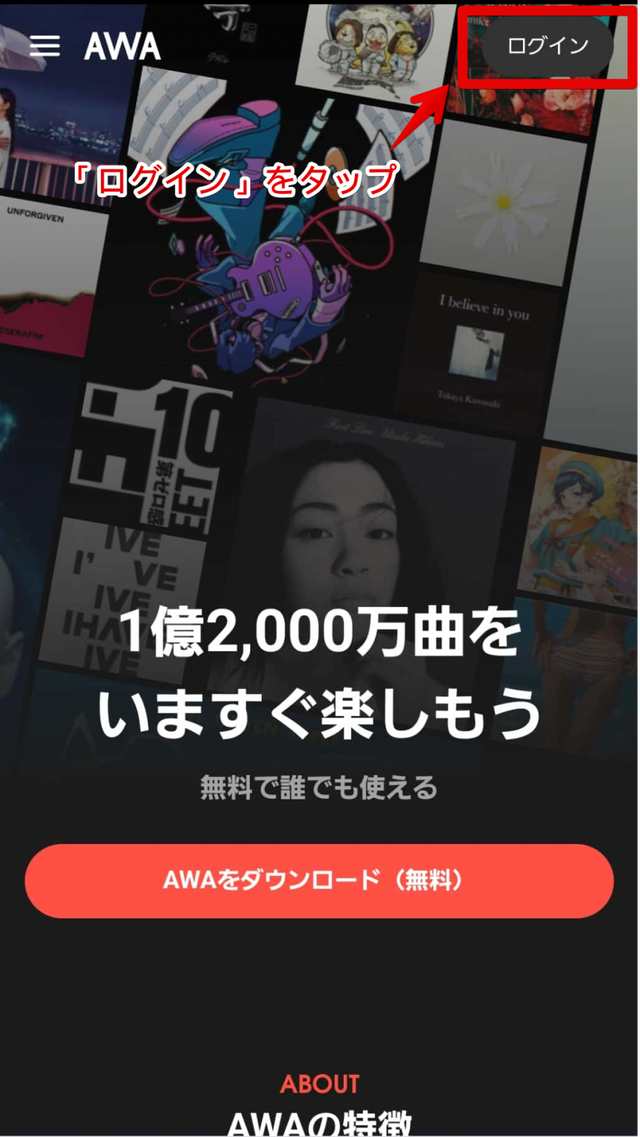Open the hamburger drawer menu
The width and height of the screenshot is (640, 1137).
click(x=45, y=46)
